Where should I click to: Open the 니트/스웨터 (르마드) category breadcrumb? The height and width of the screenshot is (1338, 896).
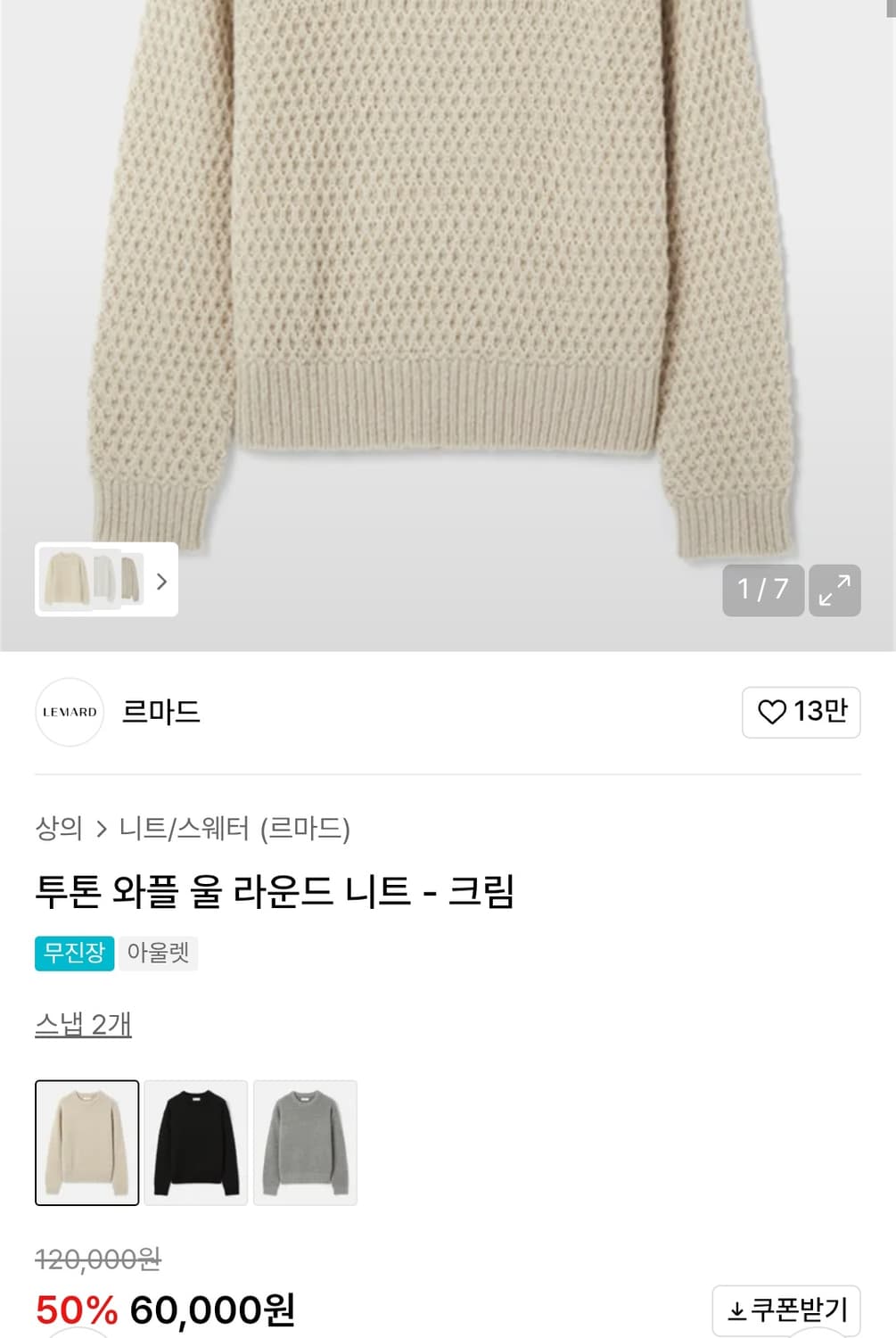coord(235,829)
